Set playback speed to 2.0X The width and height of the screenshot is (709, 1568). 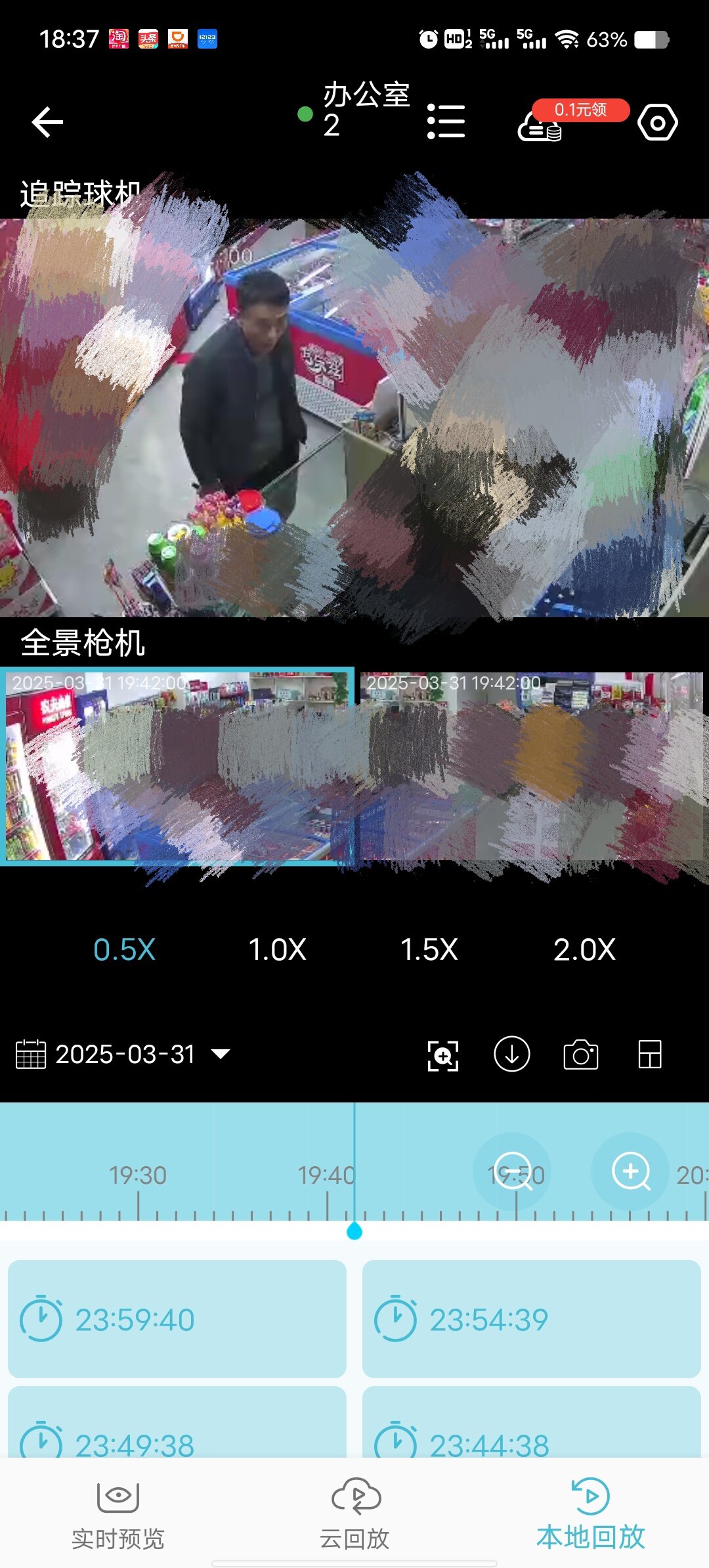584,949
